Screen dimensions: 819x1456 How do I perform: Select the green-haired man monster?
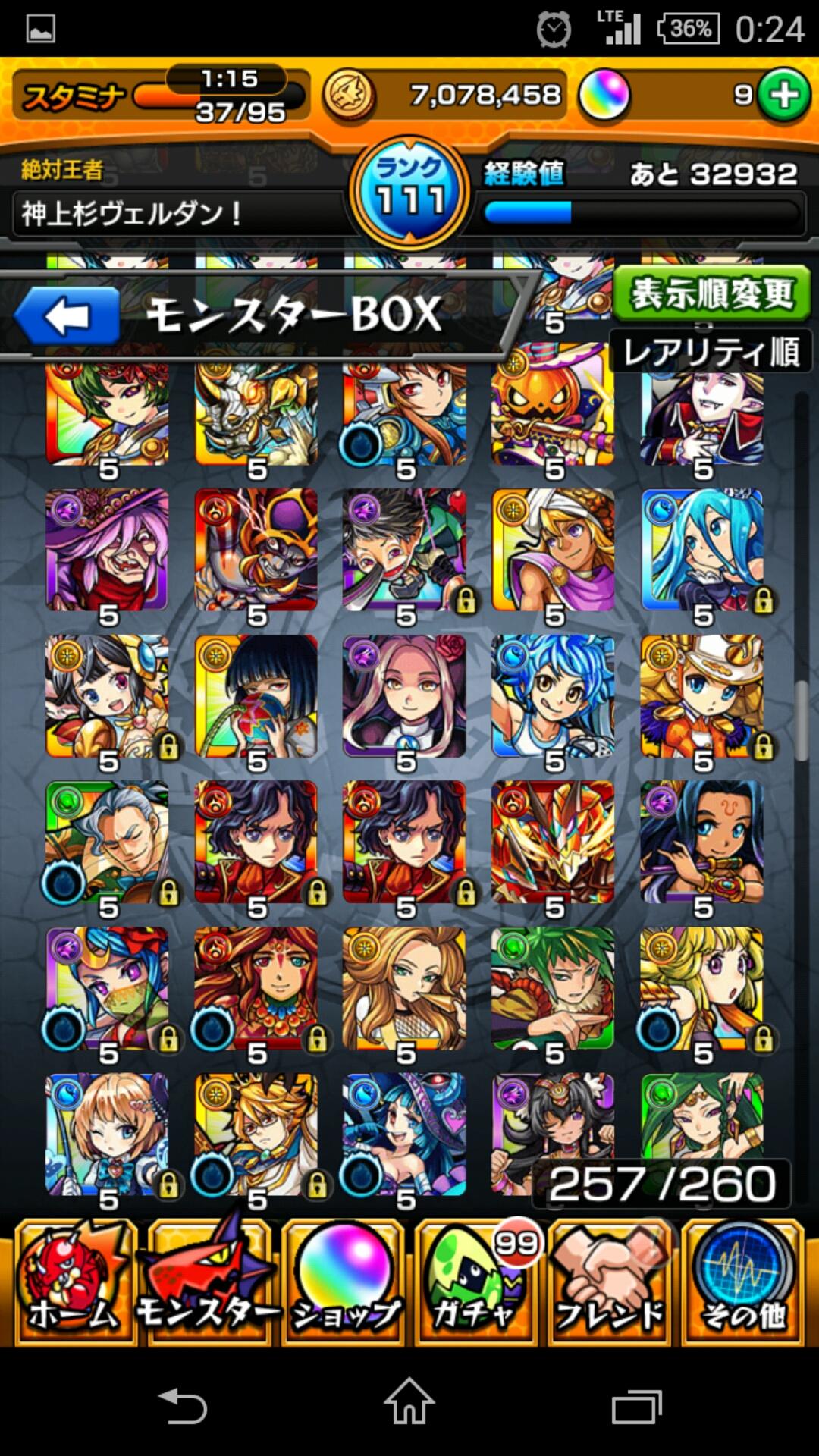pyautogui.click(x=552, y=988)
